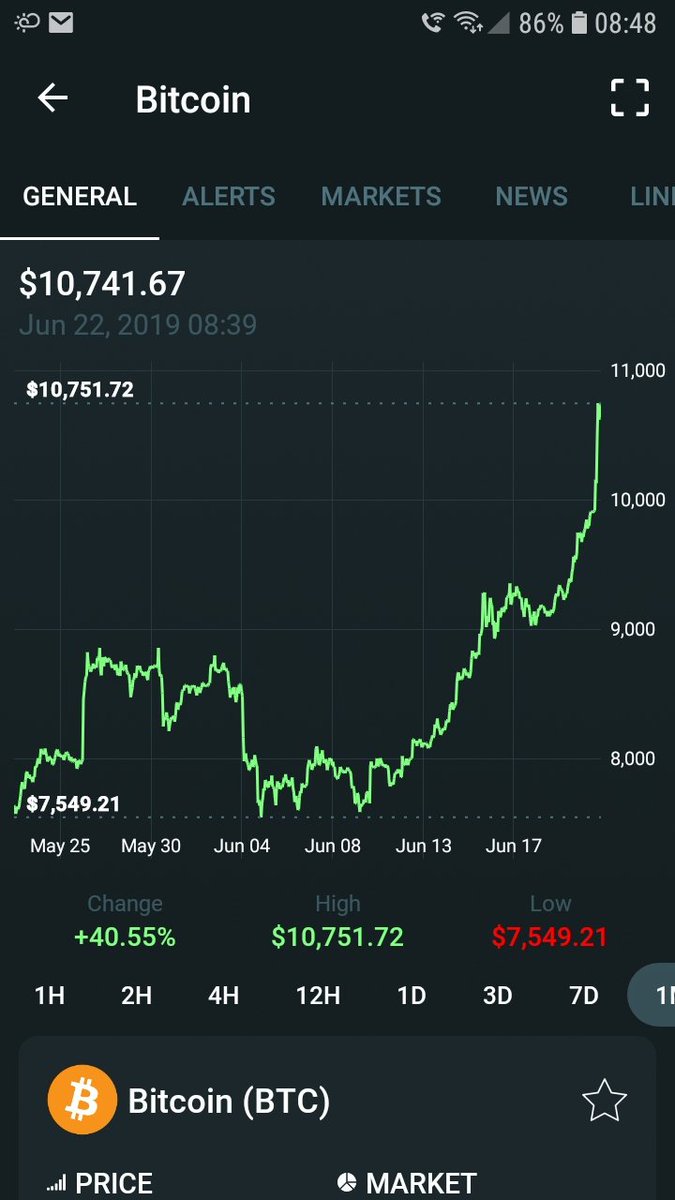The width and height of the screenshot is (675, 1200).
Task: Open the Markets tab
Action: coord(381,196)
